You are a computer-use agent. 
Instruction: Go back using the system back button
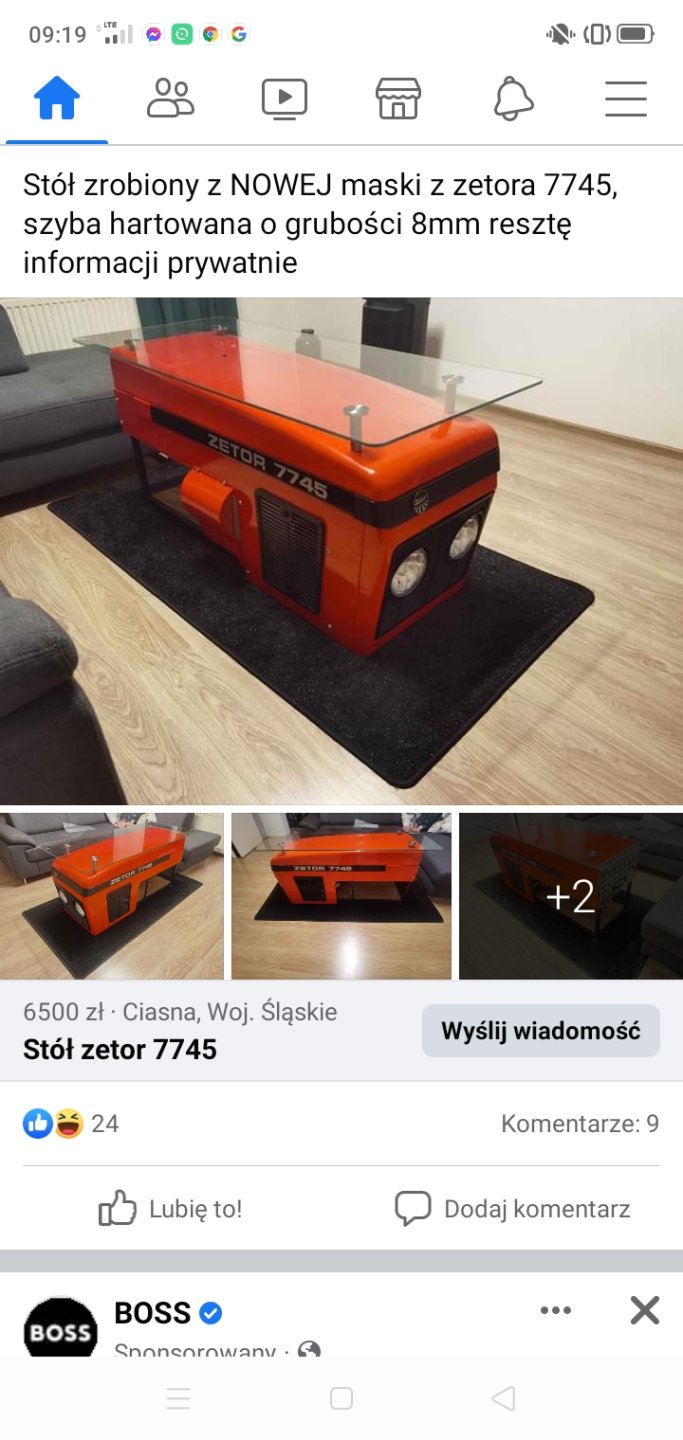[x=503, y=1398]
